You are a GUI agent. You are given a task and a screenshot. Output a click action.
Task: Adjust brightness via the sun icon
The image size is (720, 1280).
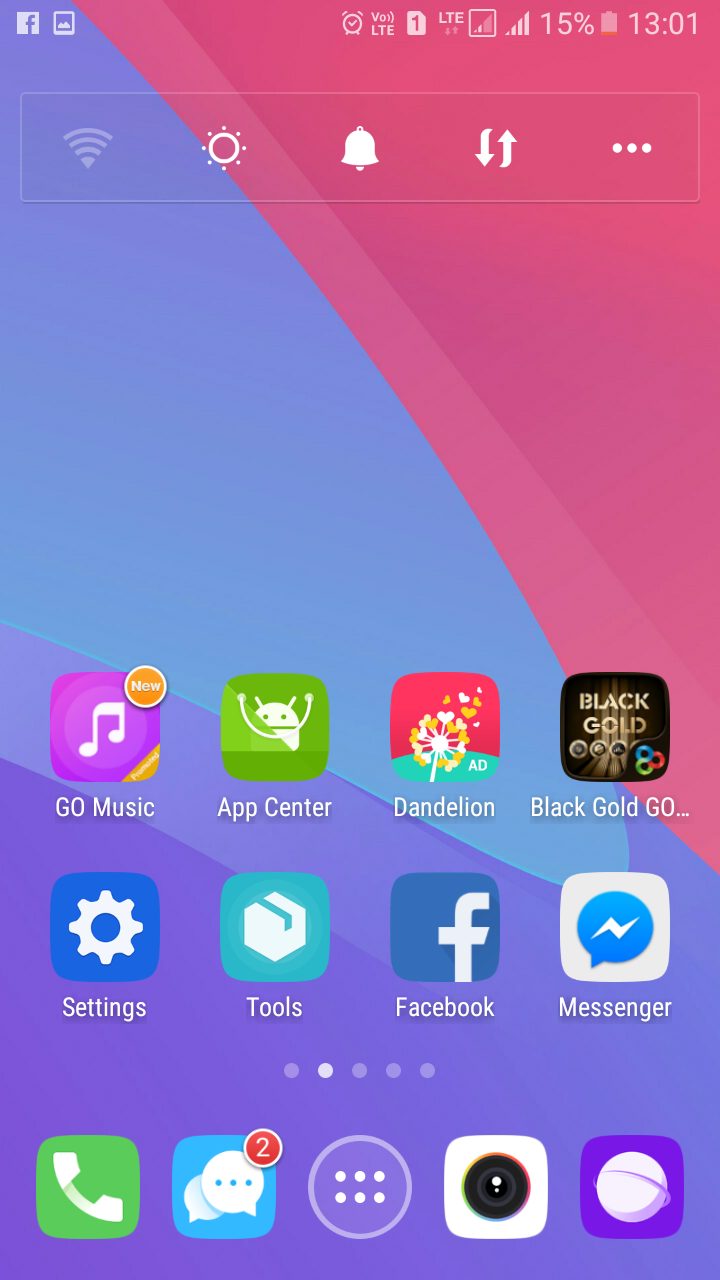(x=224, y=148)
